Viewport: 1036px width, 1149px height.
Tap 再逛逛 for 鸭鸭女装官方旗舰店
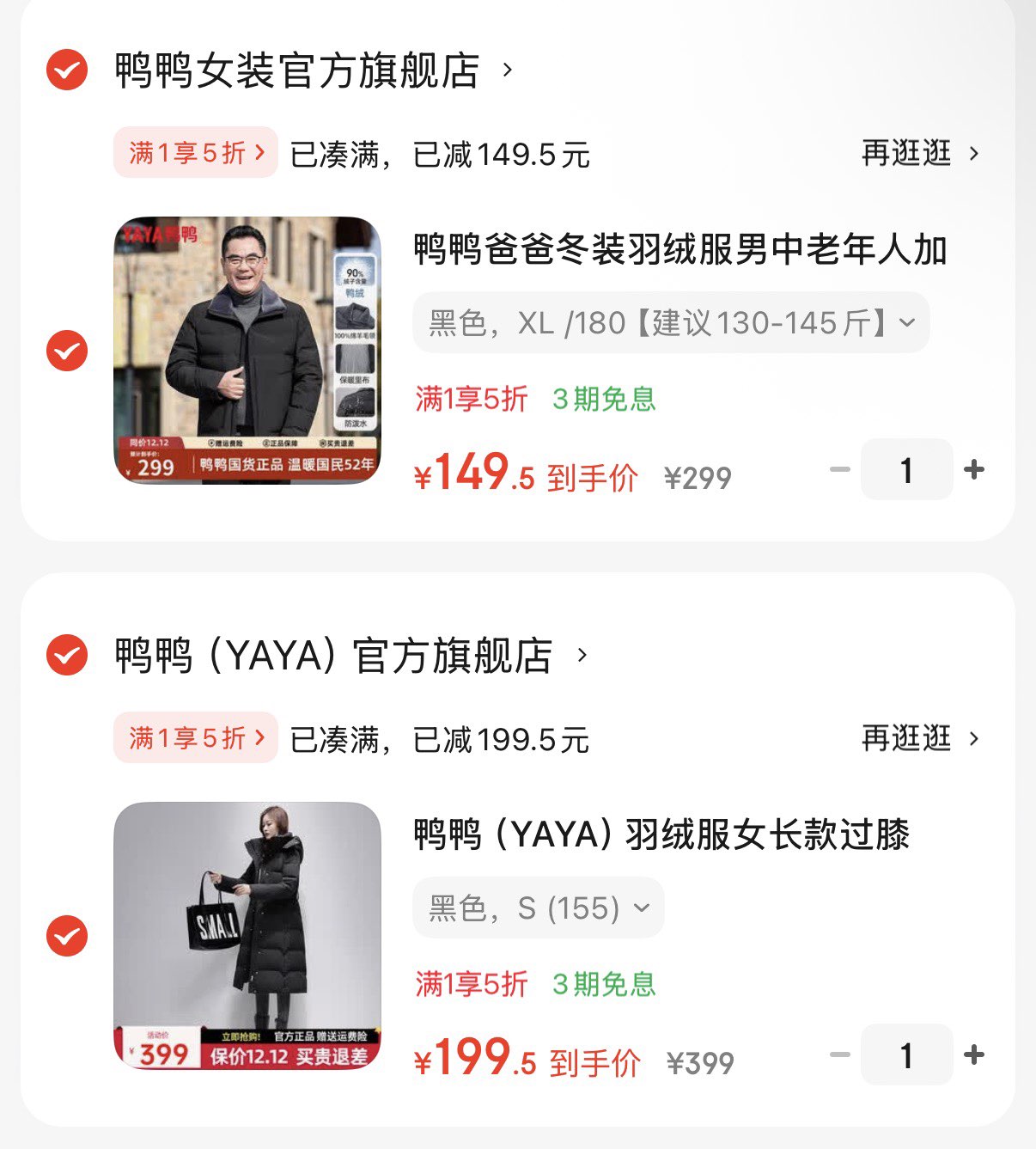tap(919, 154)
